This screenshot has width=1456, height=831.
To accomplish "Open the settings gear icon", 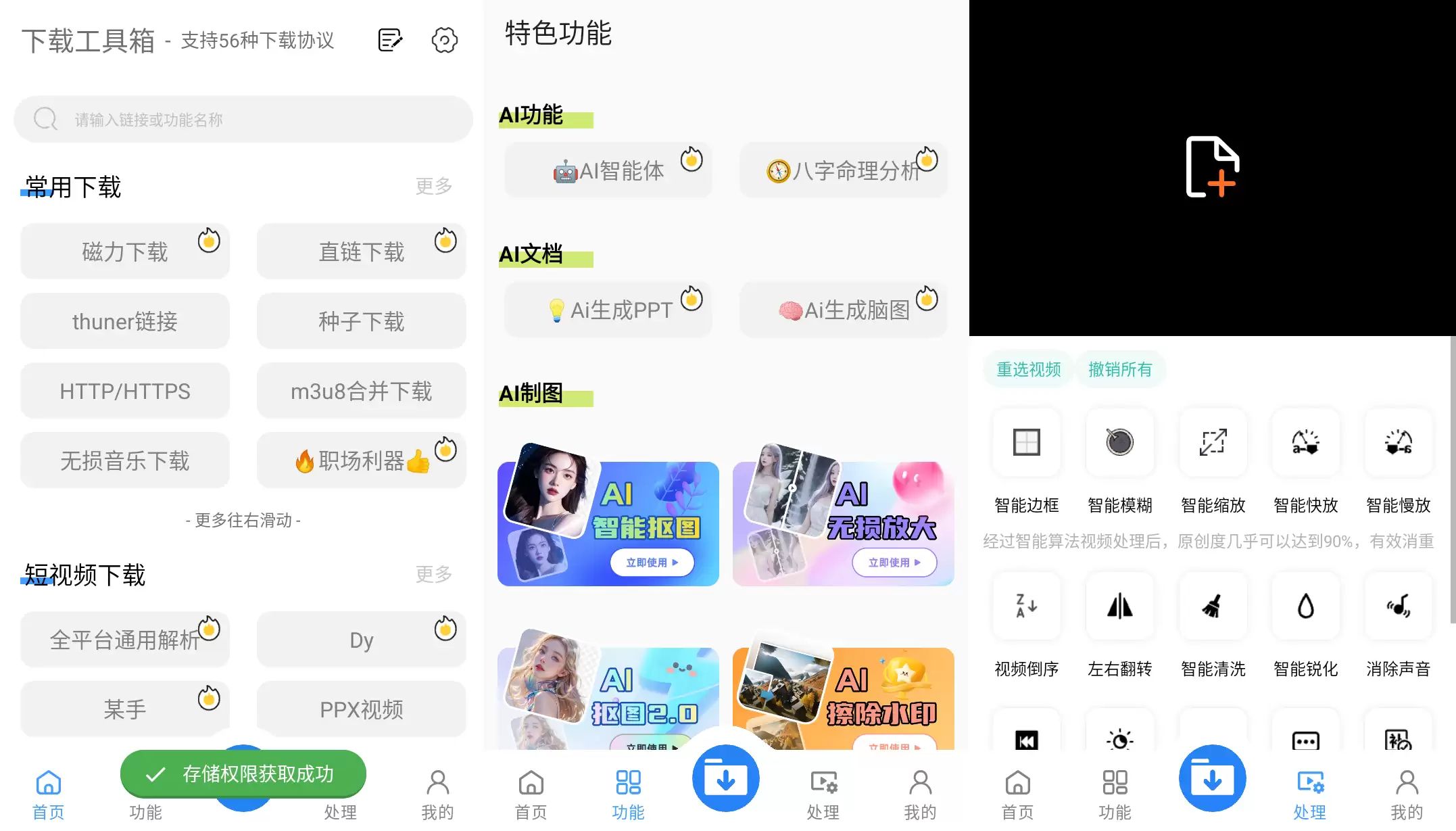I will tap(444, 41).
